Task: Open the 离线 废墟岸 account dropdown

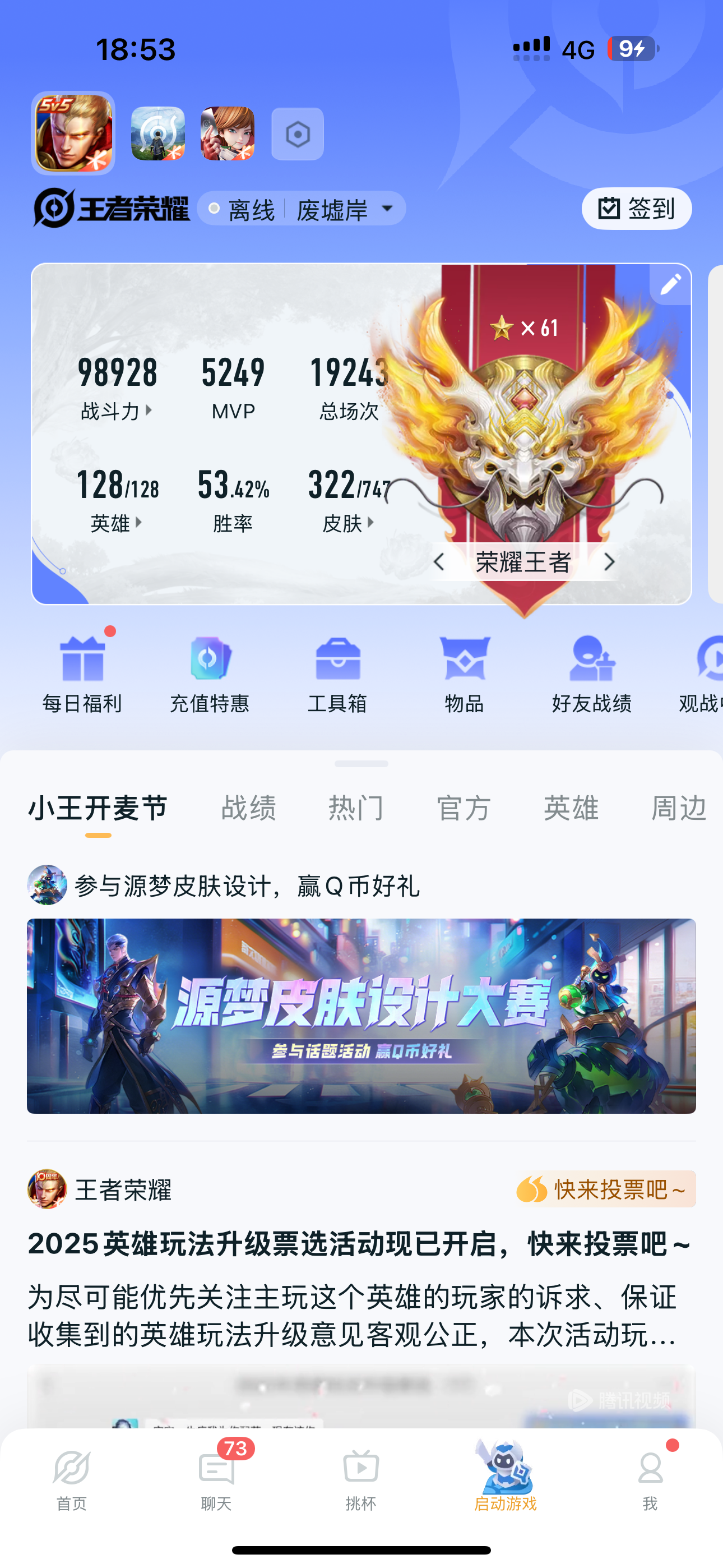Action: tap(302, 209)
